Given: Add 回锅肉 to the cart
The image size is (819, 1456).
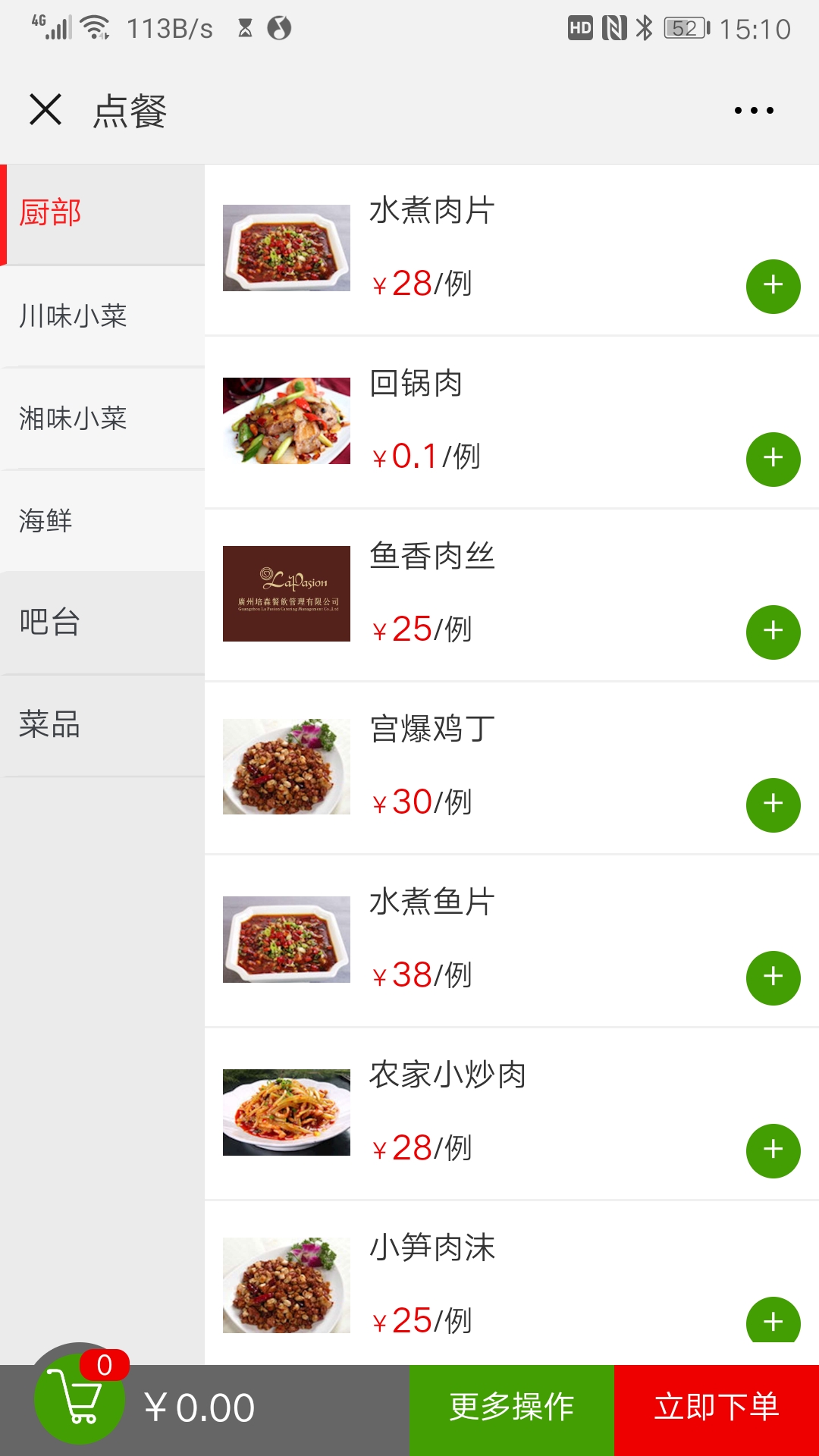Looking at the screenshot, I should tap(773, 459).
